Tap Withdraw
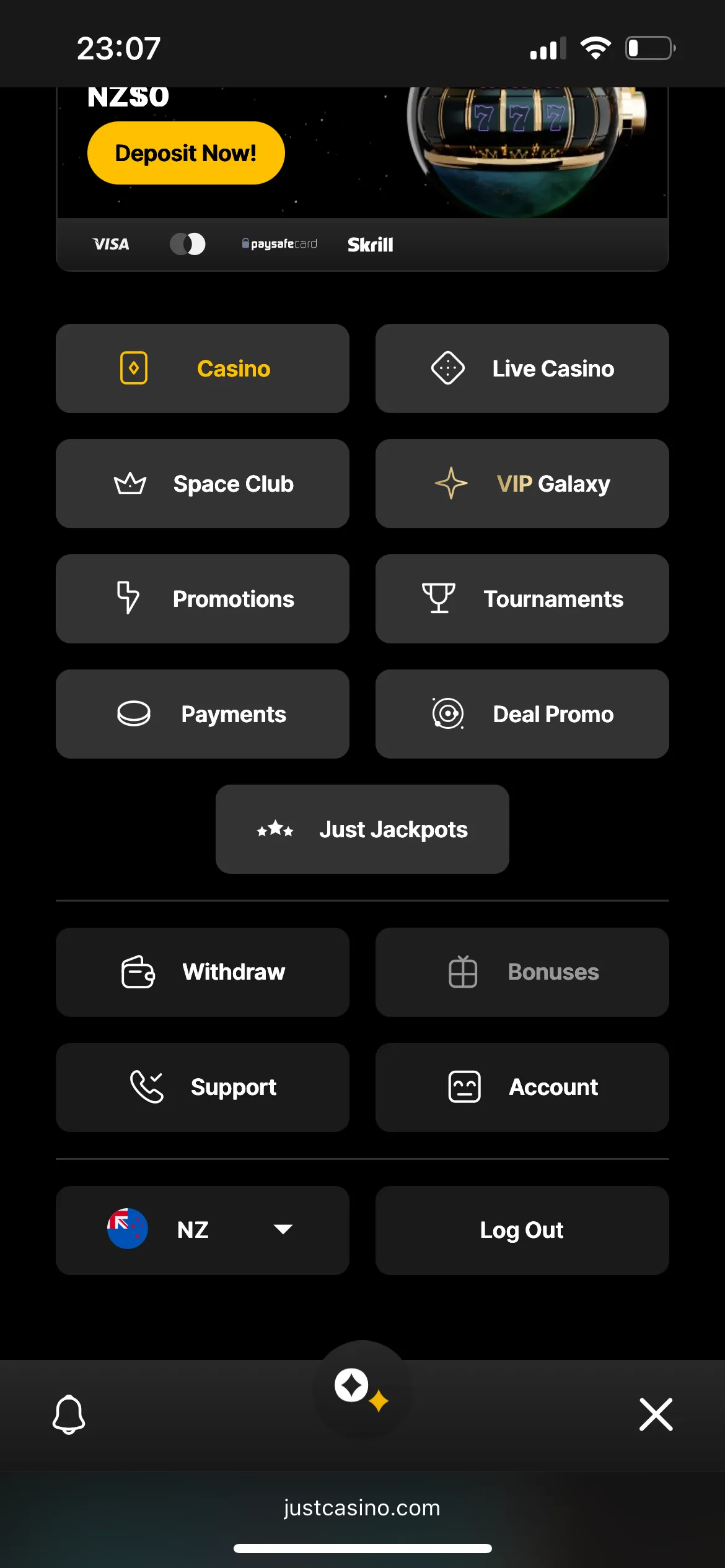725x1568 pixels. tap(203, 972)
